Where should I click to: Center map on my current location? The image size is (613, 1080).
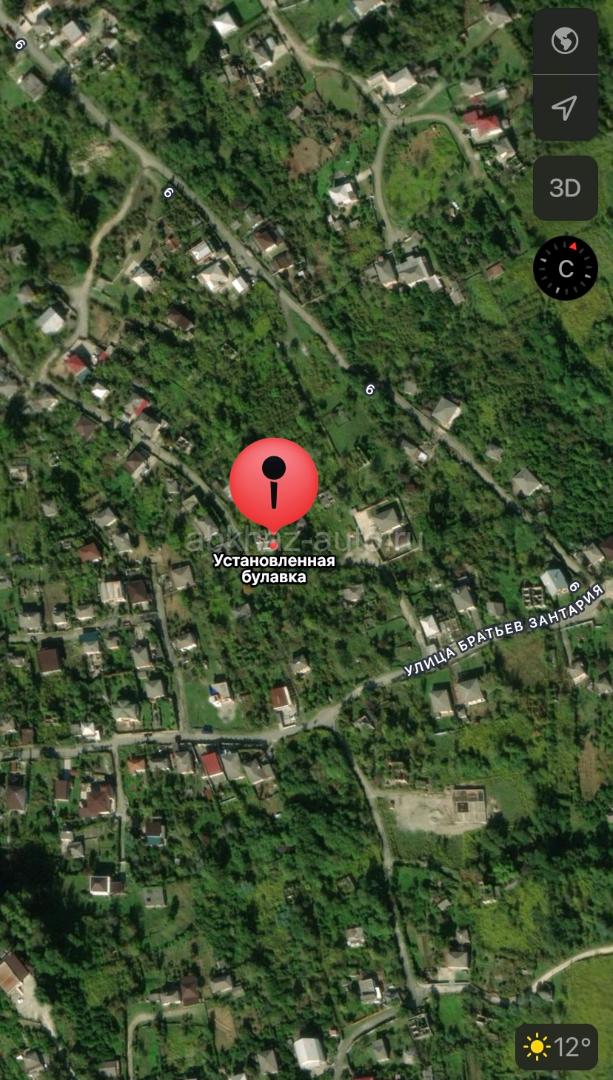565,107
